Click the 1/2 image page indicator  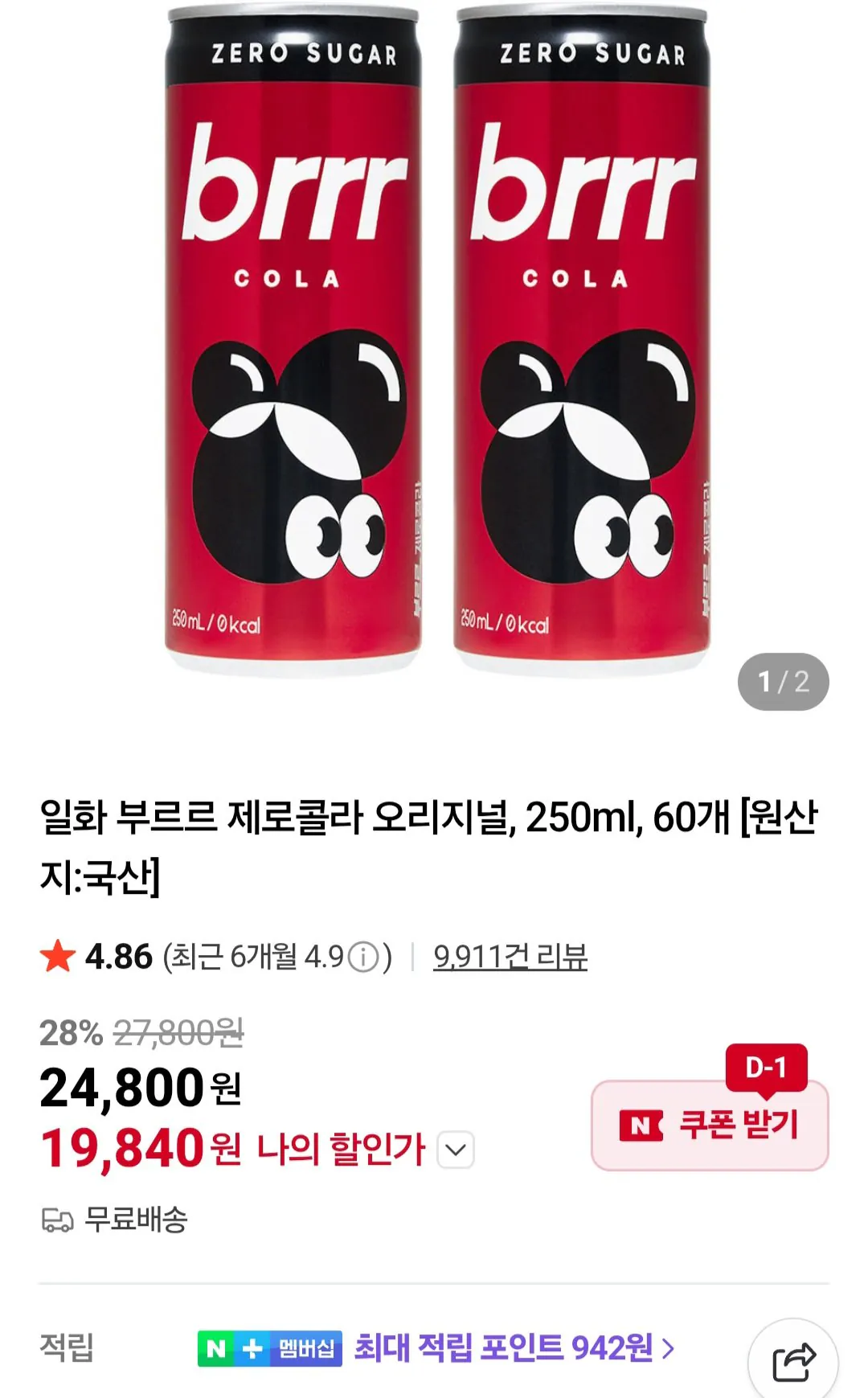[784, 682]
